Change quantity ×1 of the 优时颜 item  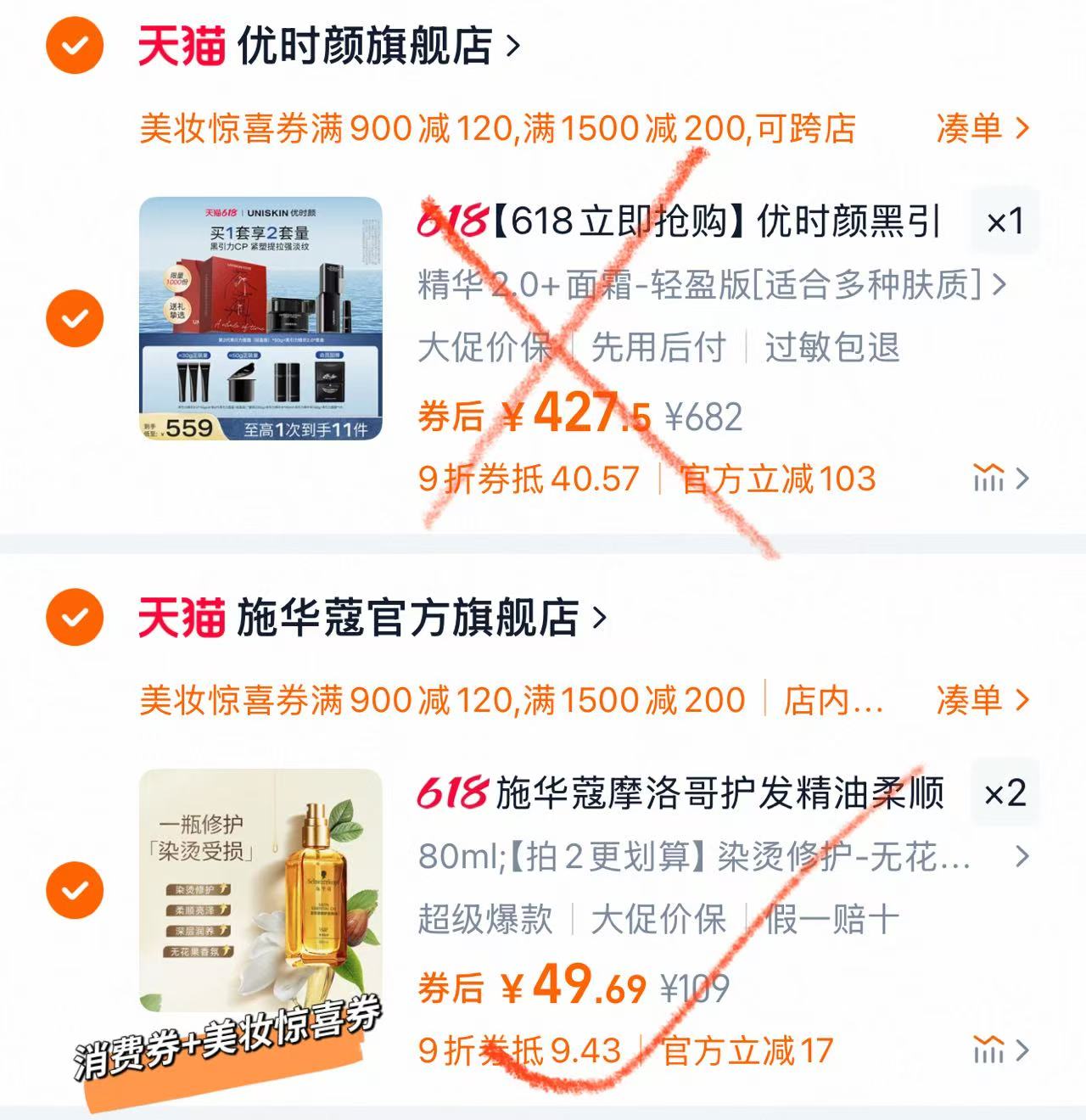(1005, 221)
